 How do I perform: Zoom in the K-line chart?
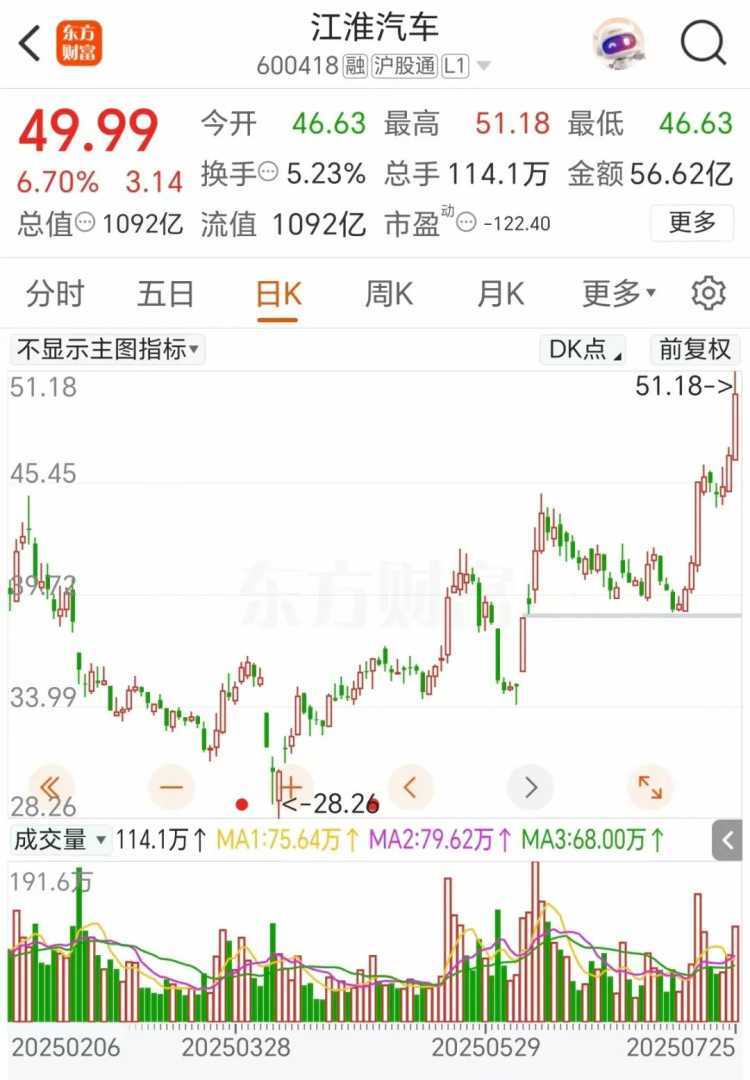click(x=291, y=787)
